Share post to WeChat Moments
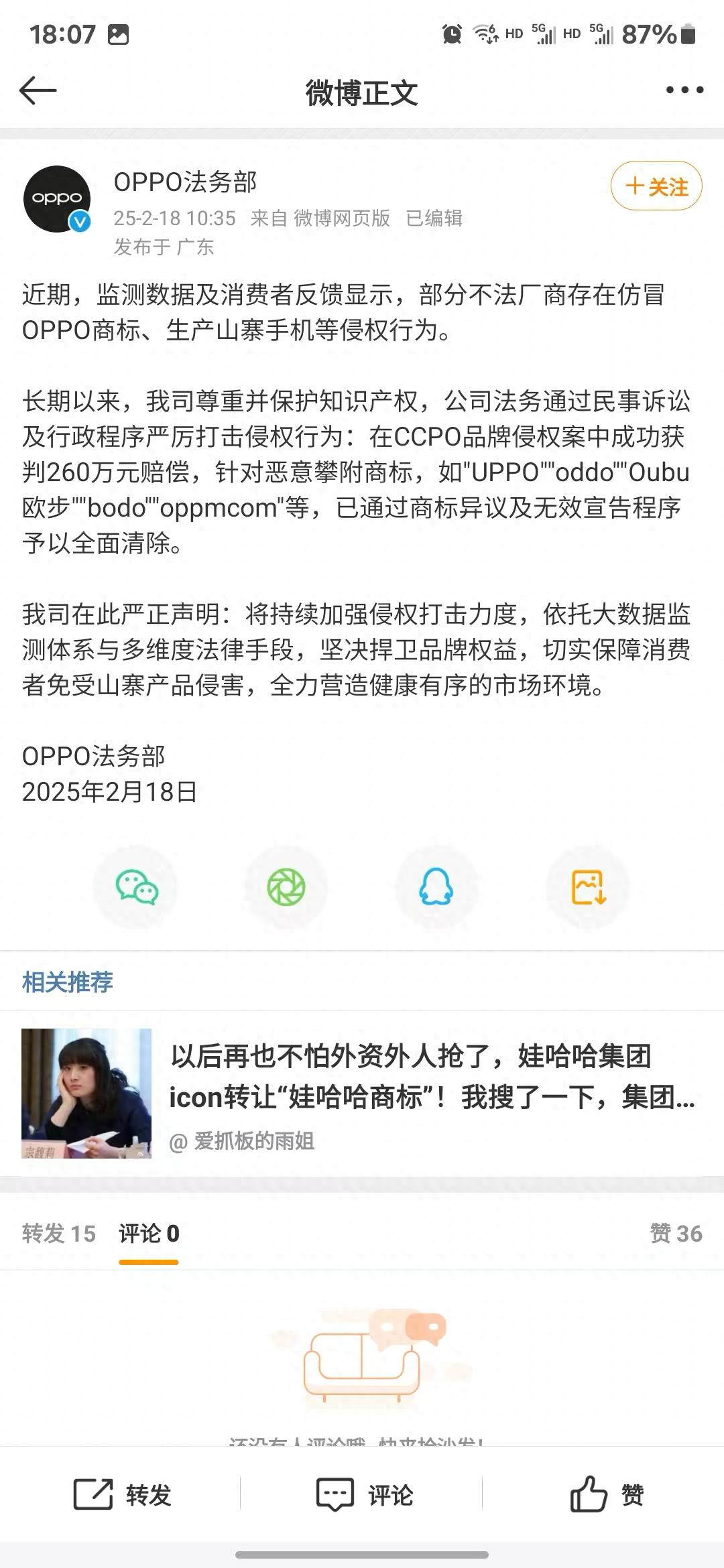 (x=286, y=887)
